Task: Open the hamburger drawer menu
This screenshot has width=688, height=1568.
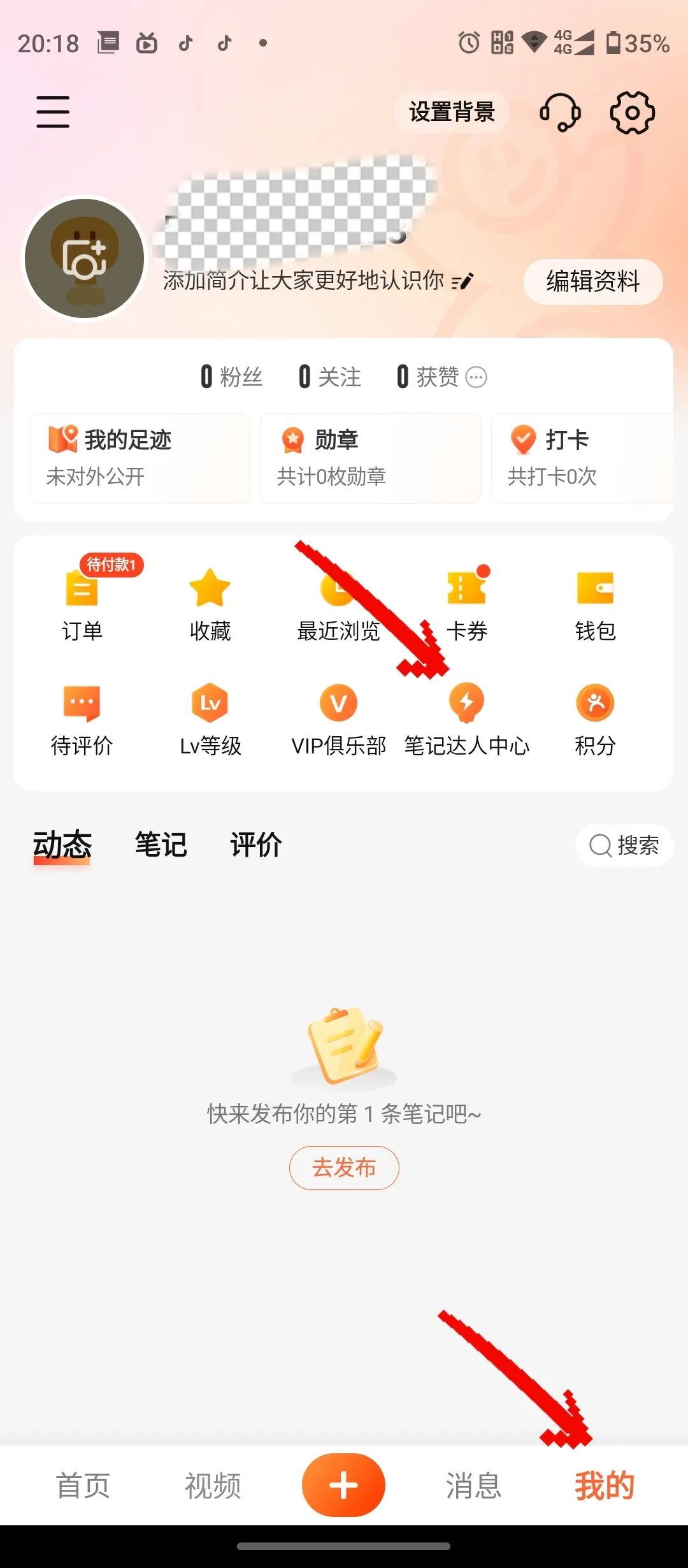Action: coord(53,112)
